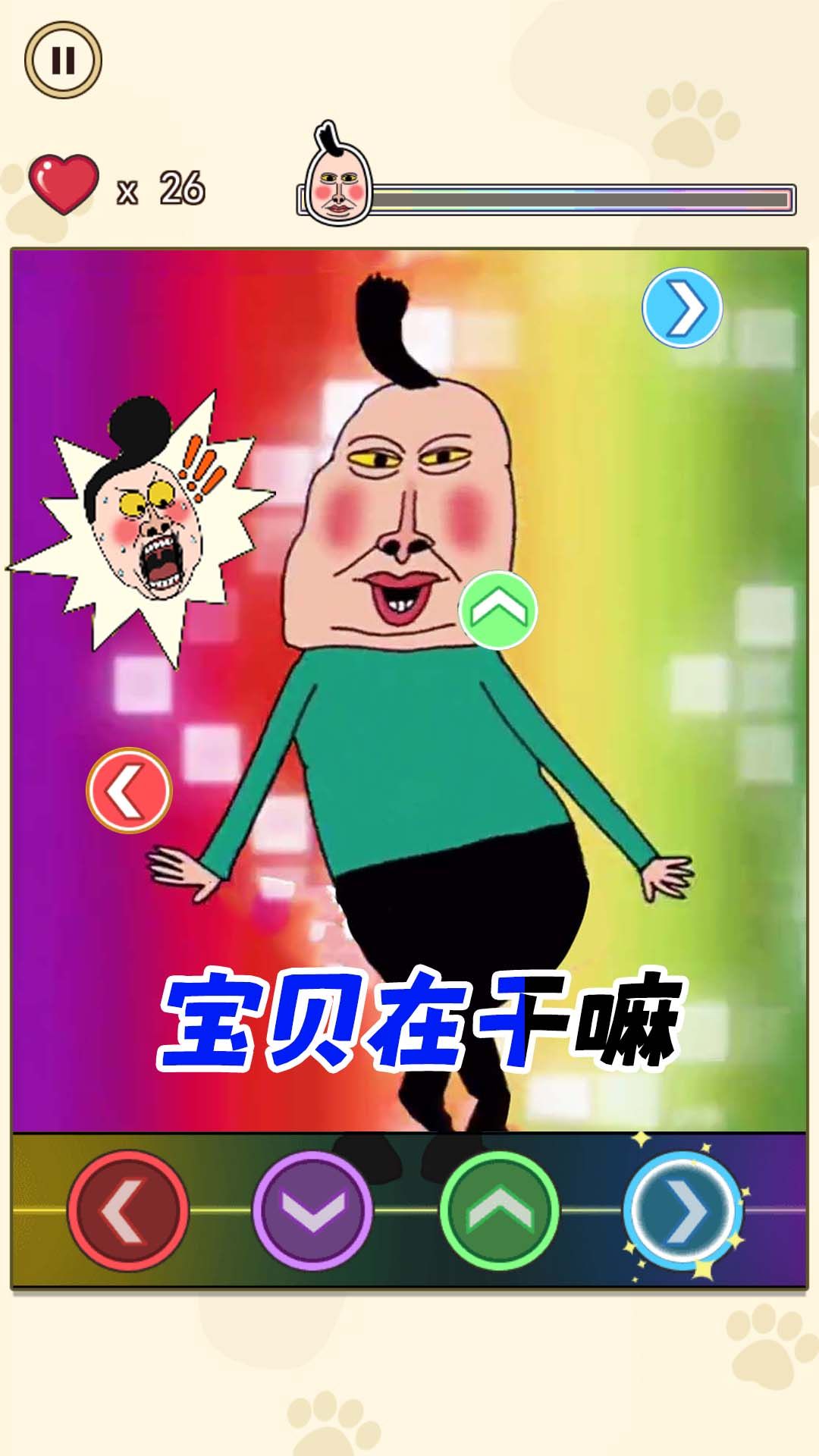Hit the green up arrow button
The height and width of the screenshot is (1456, 819).
coord(499,1211)
